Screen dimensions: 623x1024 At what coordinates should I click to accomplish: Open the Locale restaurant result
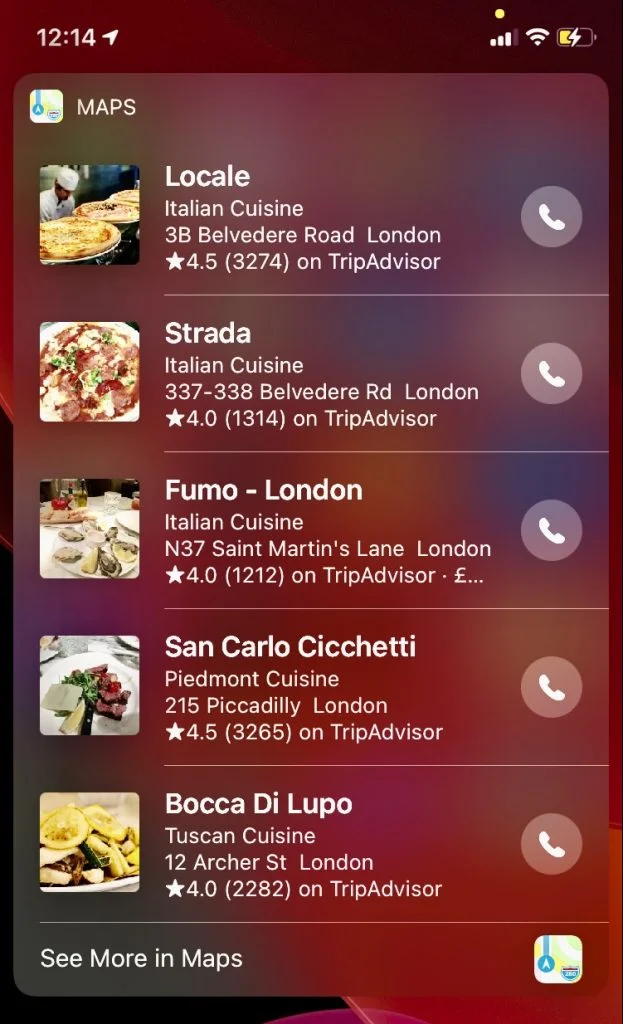pyautogui.click(x=300, y=217)
